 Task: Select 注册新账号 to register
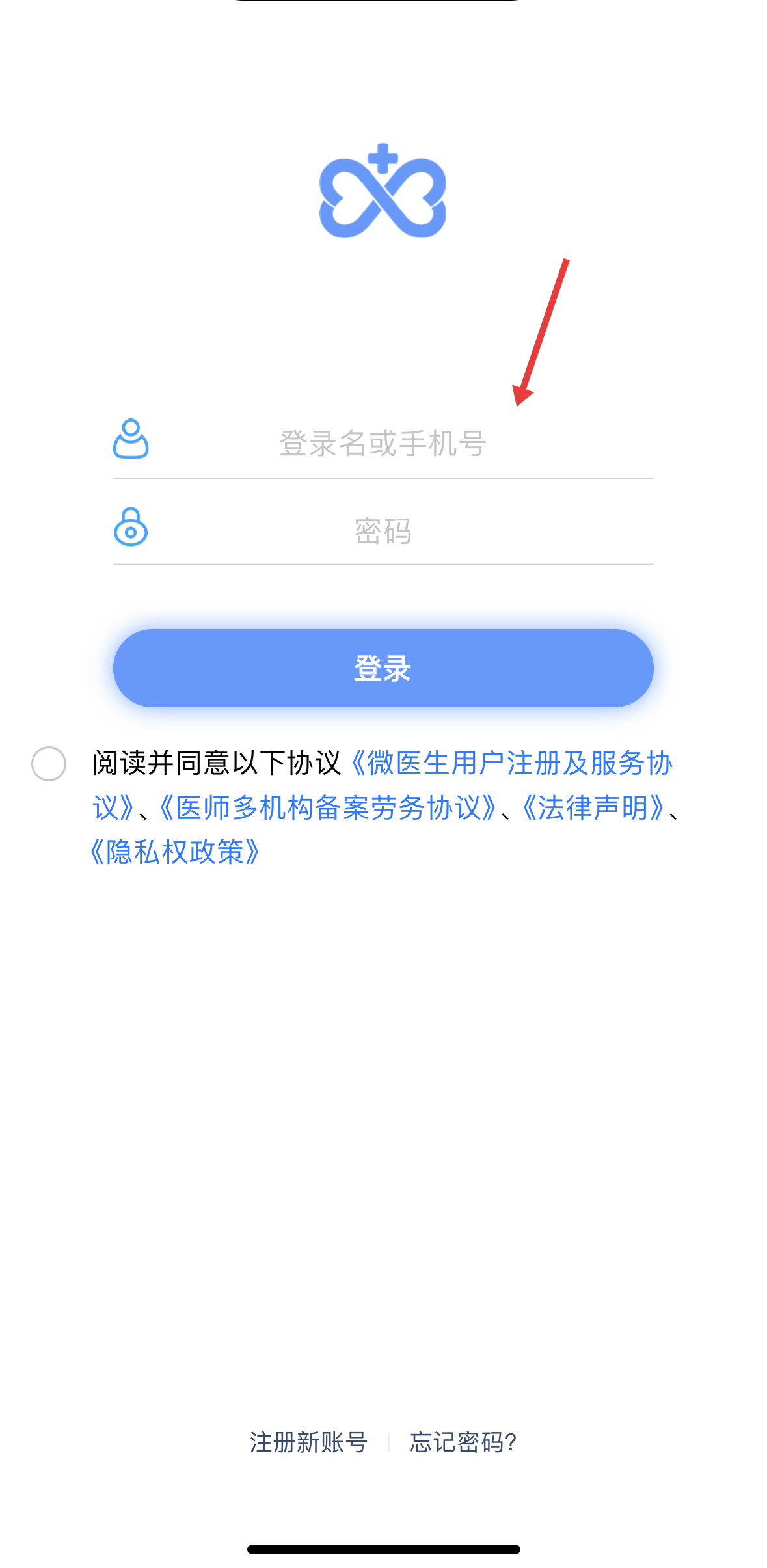click(308, 1442)
